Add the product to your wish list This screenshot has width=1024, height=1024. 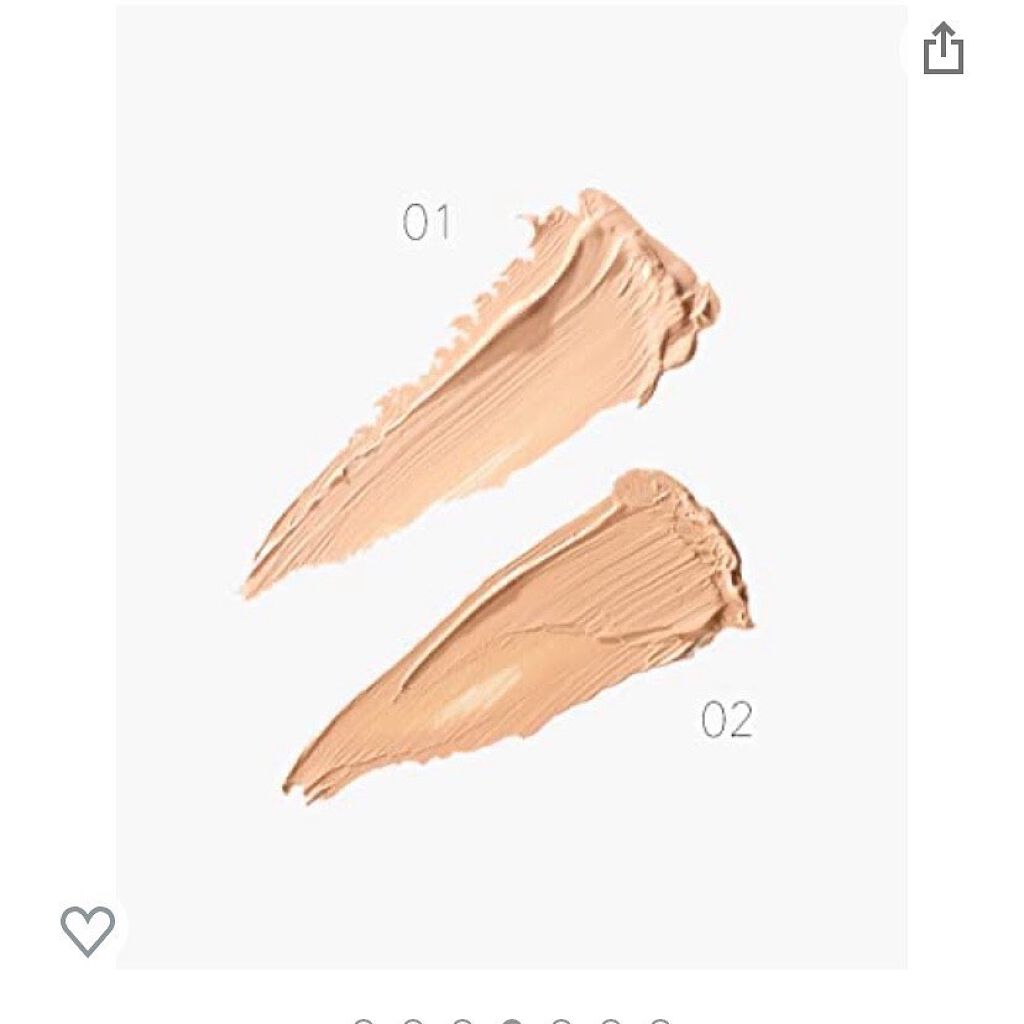[x=88, y=930]
